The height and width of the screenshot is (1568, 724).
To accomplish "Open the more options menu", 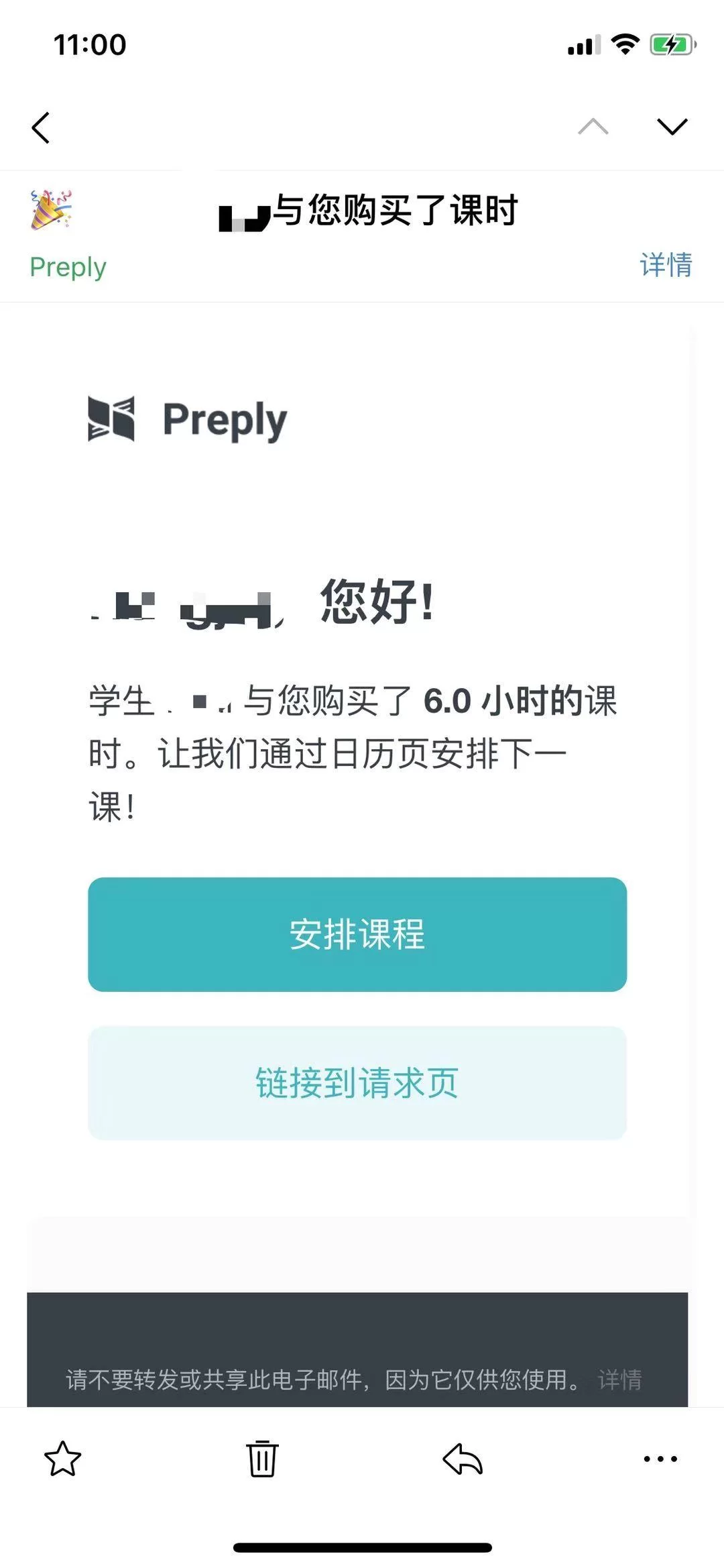I will click(x=660, y=1459).
